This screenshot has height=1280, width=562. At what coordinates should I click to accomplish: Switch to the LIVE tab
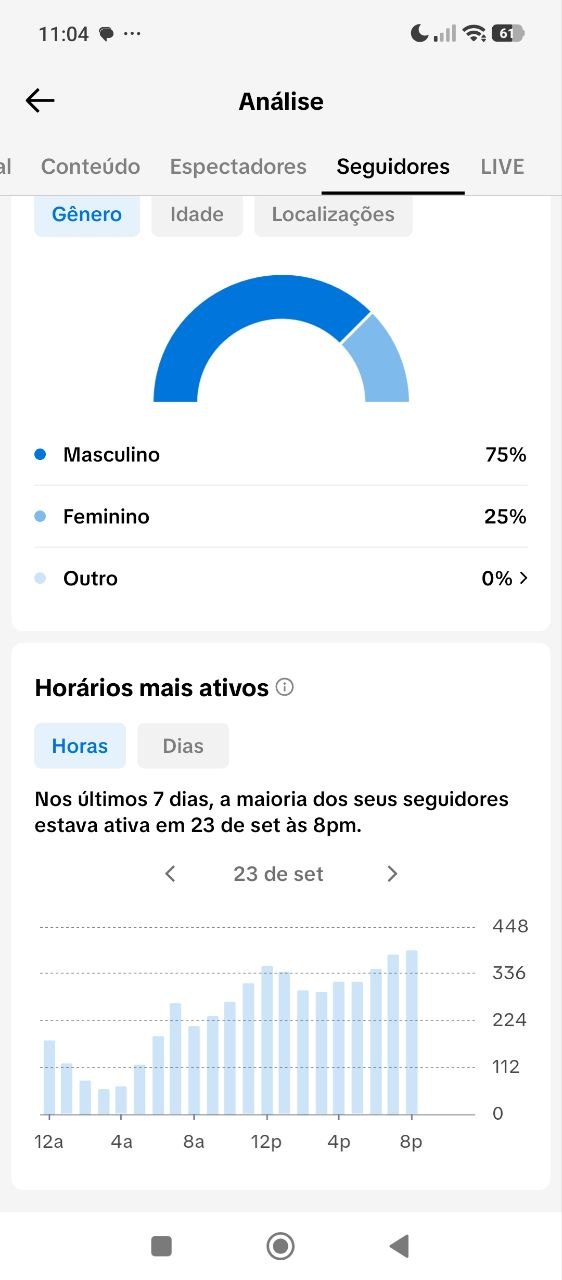[502, 167]
